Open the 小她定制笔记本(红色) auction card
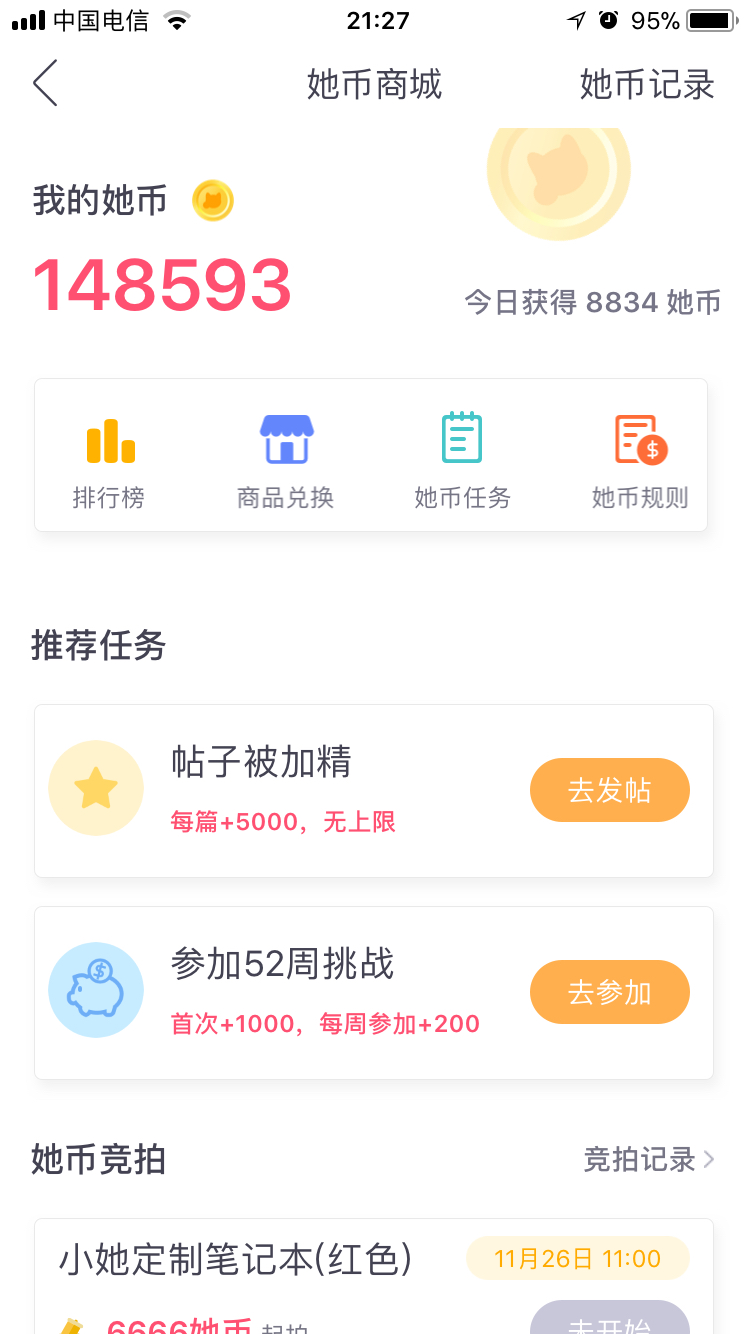This screenshot has width=750, height=1334. pyautogui.click(x=374, y=1276)
